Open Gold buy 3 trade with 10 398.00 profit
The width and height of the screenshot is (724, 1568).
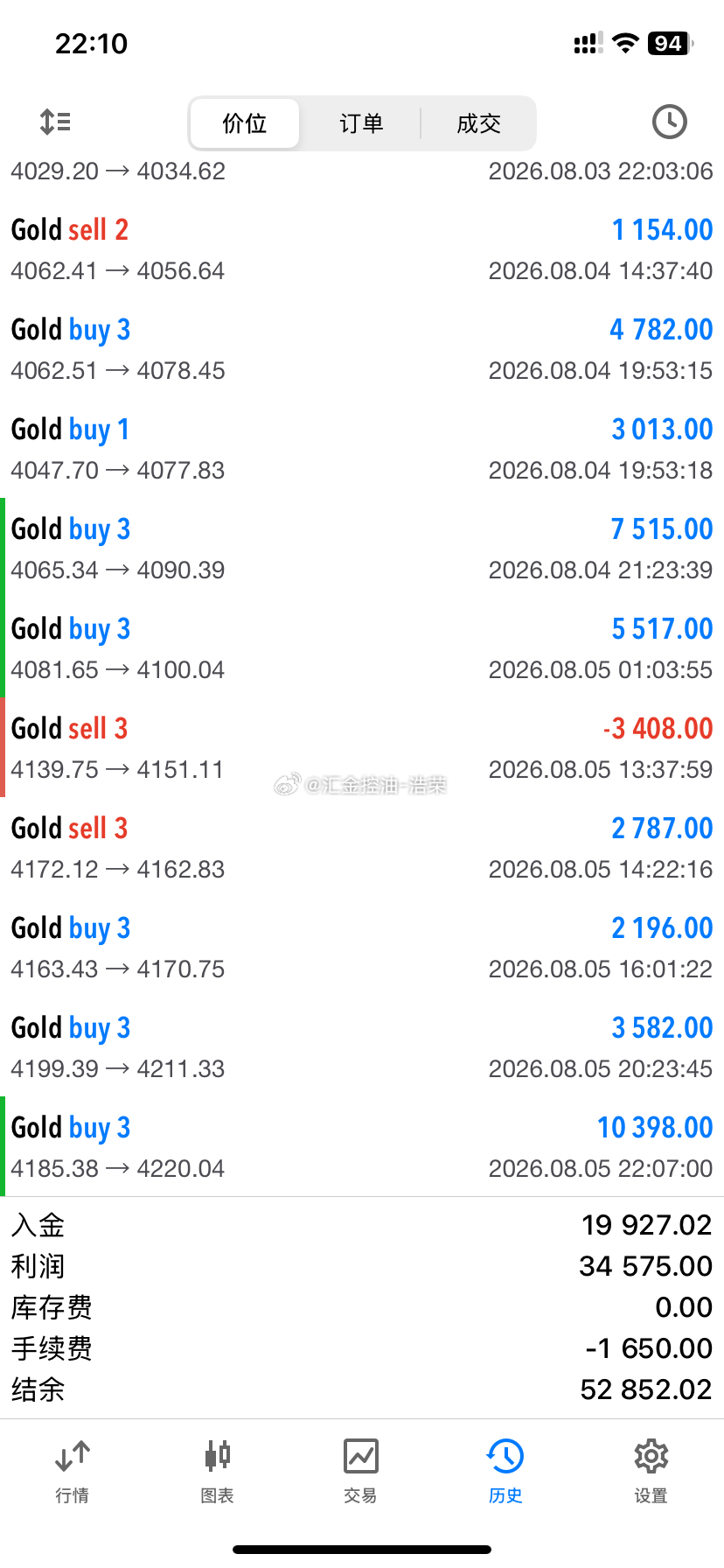pyautogui.click(x=362, y=1147)
